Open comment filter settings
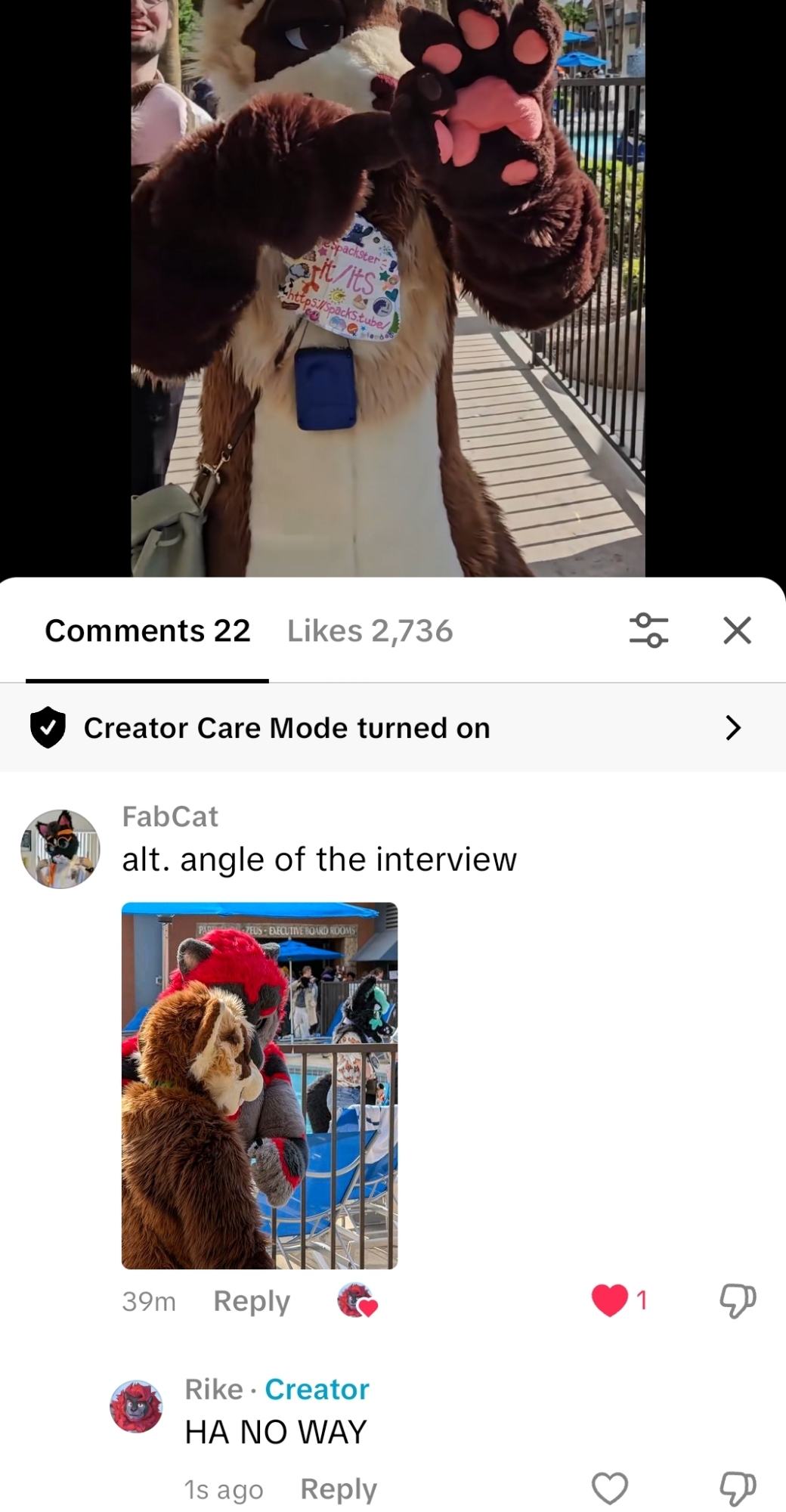Viewport: 786px width, 1512px height. [x=648, y=631]
